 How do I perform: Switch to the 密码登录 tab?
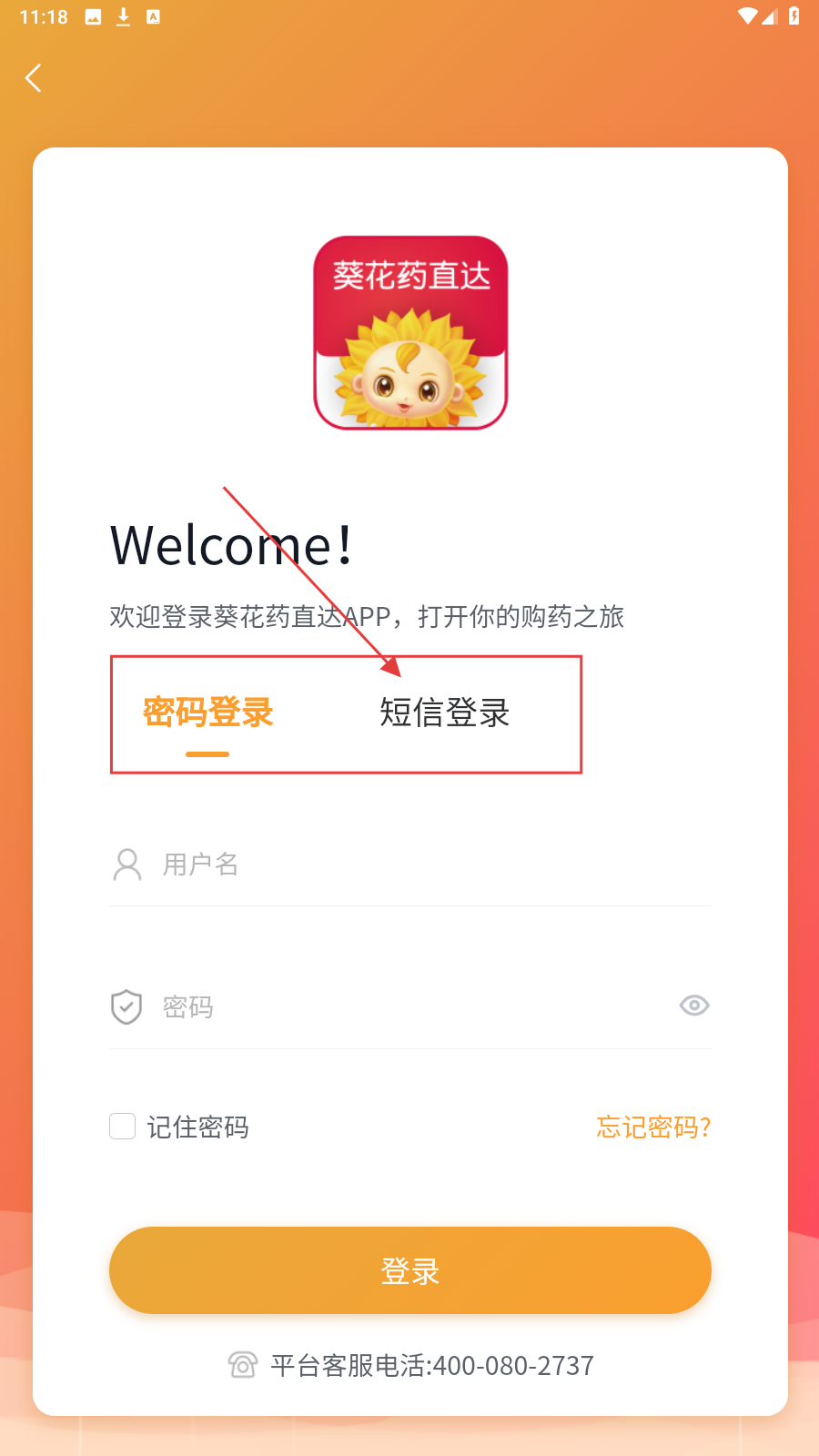(x=208, y=713)
